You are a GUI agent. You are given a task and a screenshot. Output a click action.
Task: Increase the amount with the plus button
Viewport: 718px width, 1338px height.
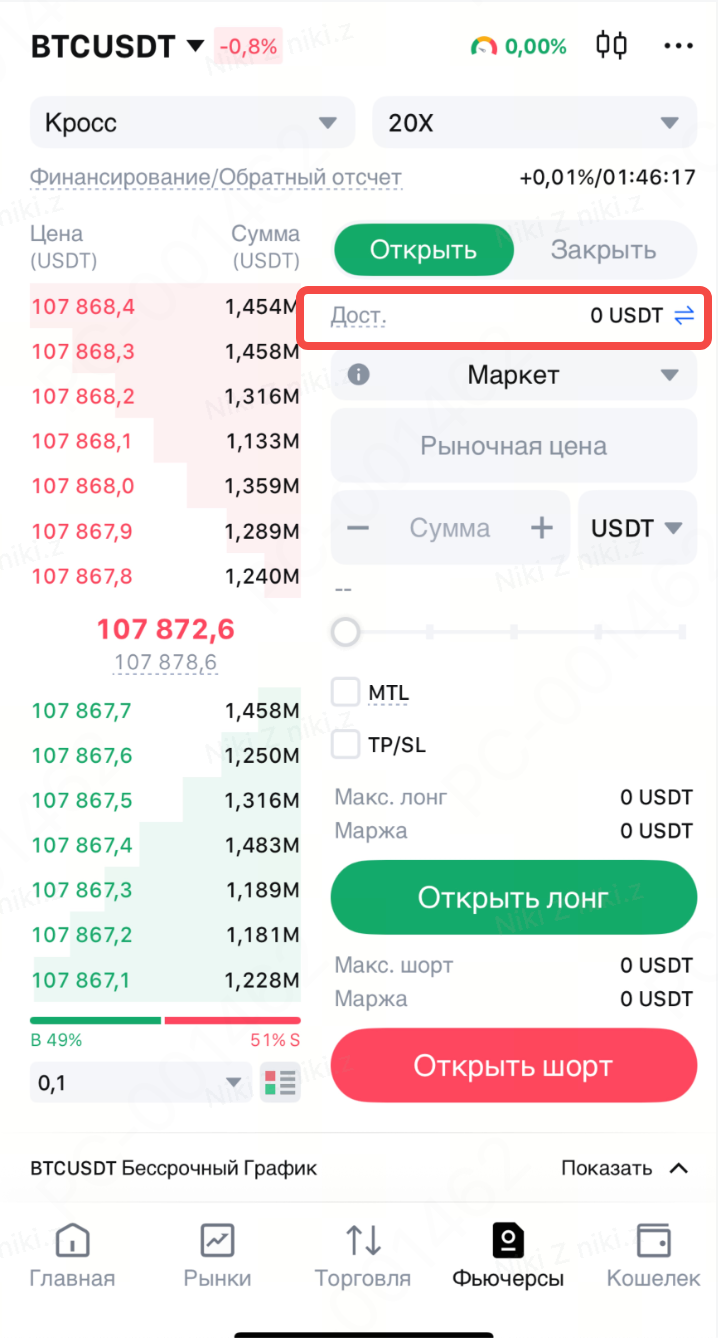click(x=541, y=528)
